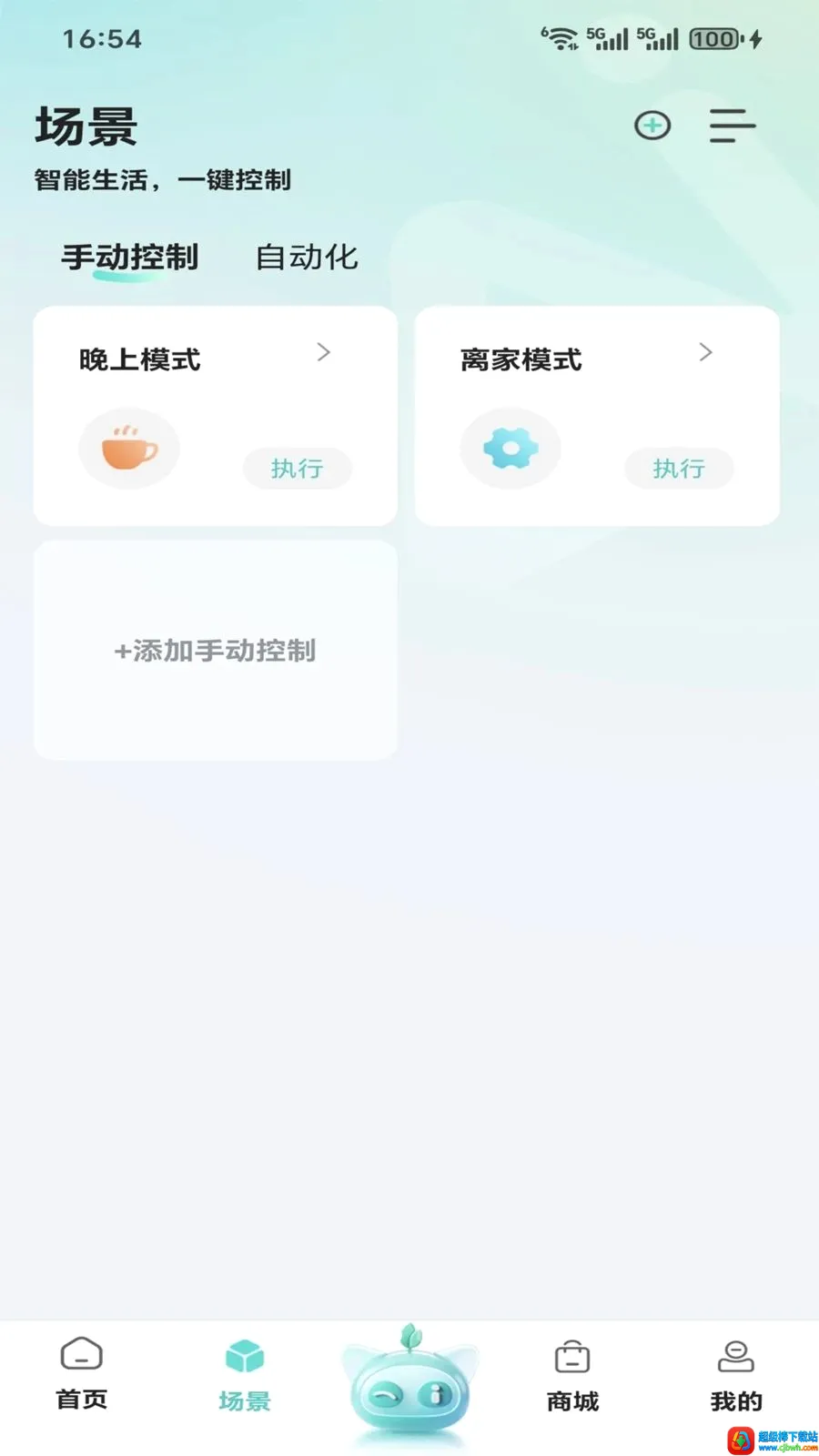Image resolution: width=819 pixels, height=1456 pixels.
Task: Go to the 首页 tab
Action: pos(82,1374)
